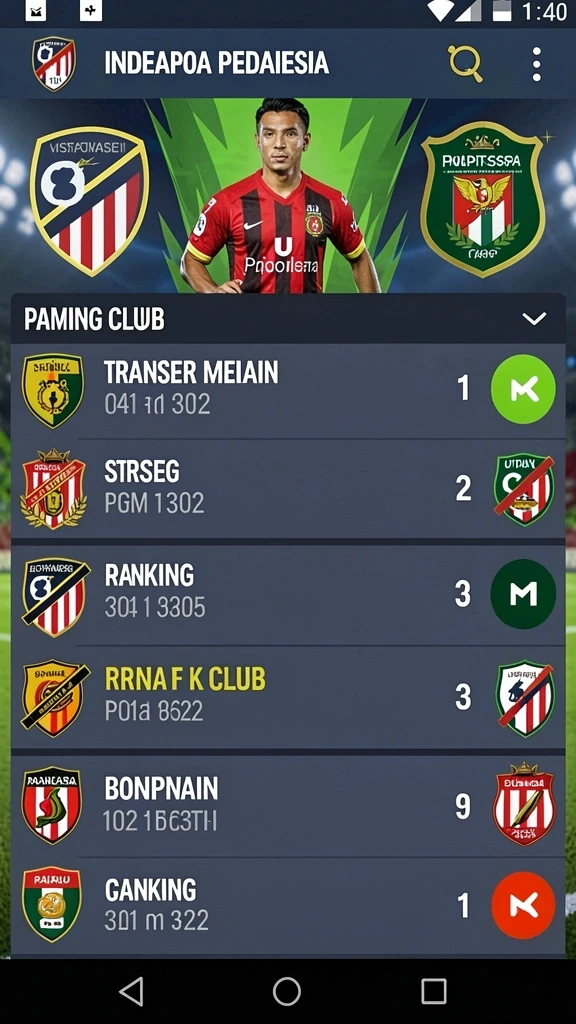Tap the dark green M button on RANKING
The image size is (576, 1024).
pyautogui.click(x=523, y=594)
